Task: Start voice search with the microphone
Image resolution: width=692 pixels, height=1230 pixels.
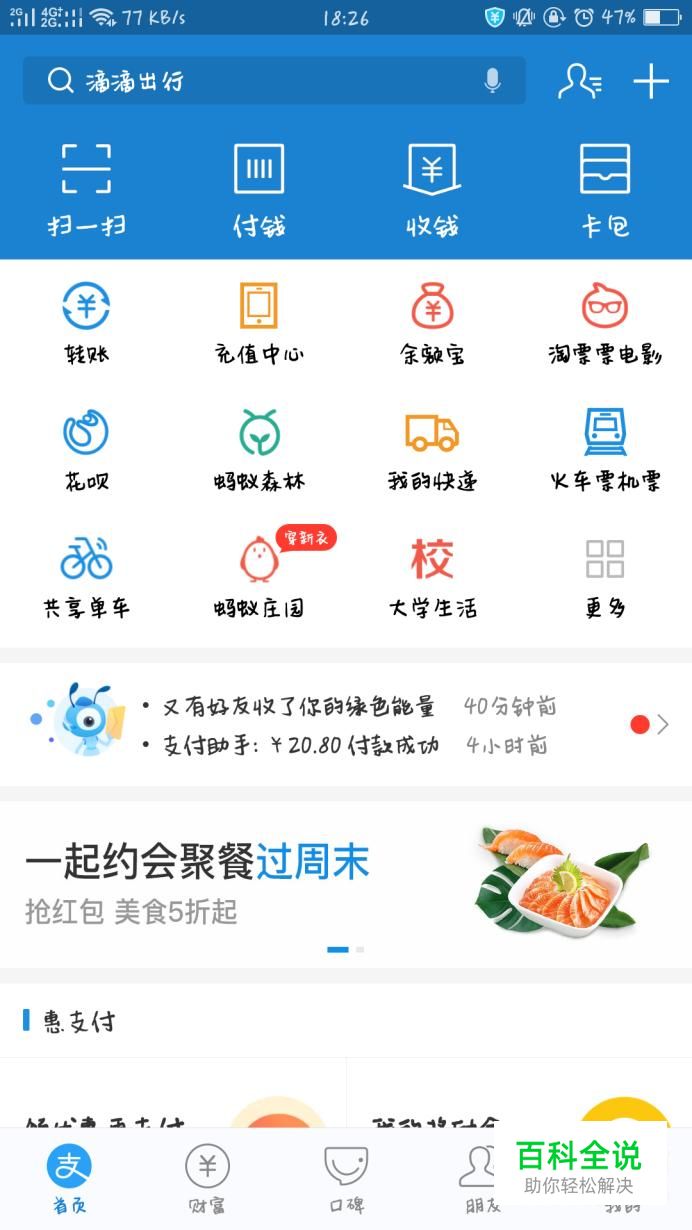Action: [x=492, y=81]
